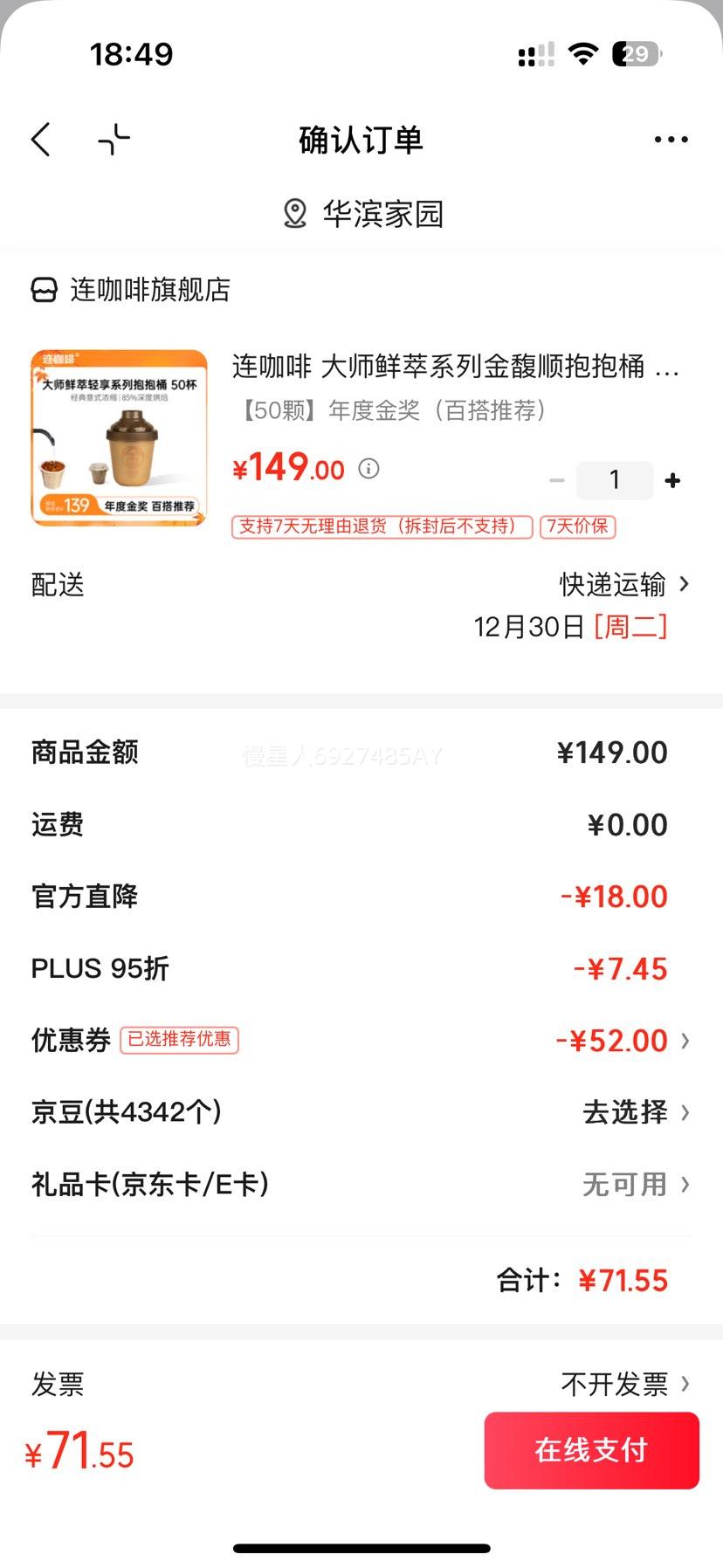Tap 7天价保 price protection tag
This screenshot has height=1568, width=723.
click(578, 527)
